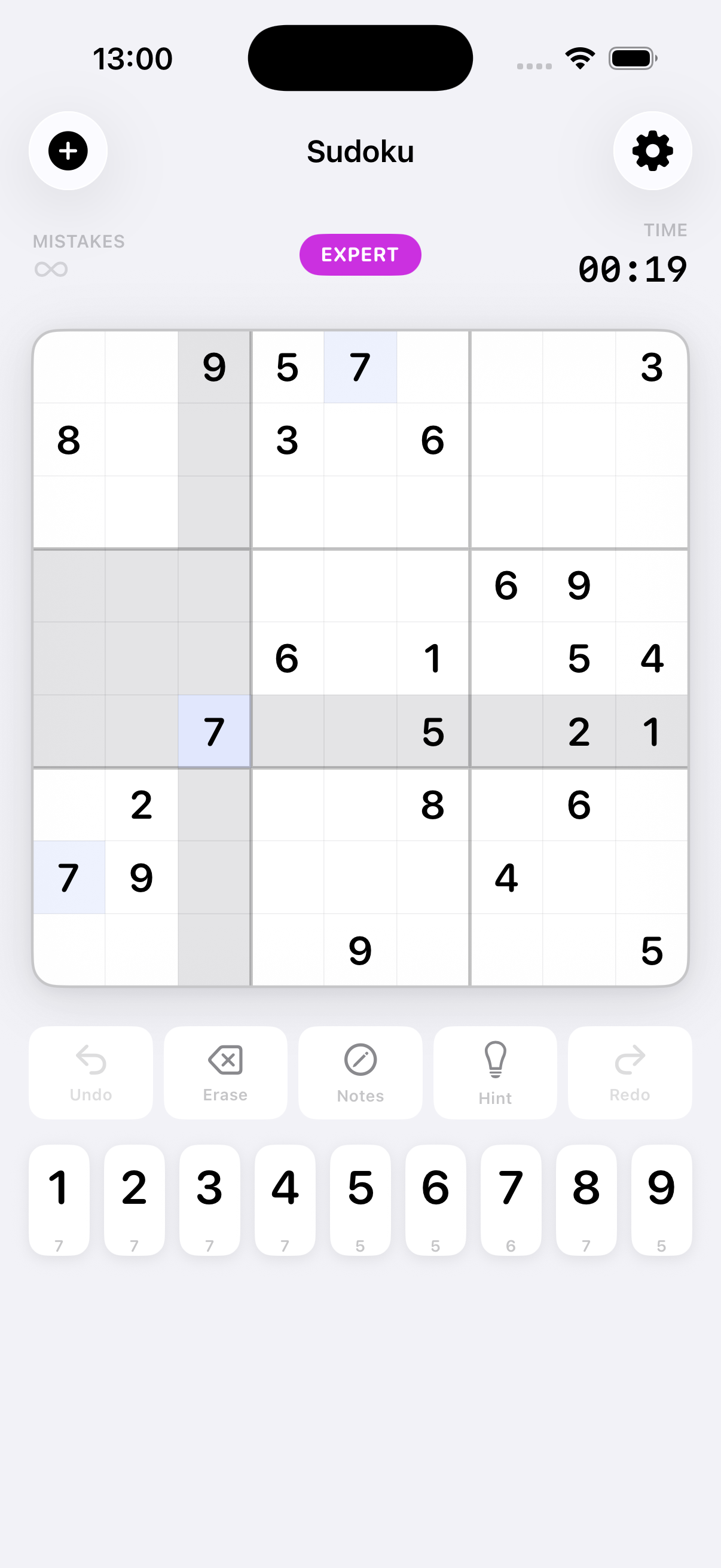This screenshot has width=721, height=1568.
Task: Select the empty center cell of the board
Action: 360,658
